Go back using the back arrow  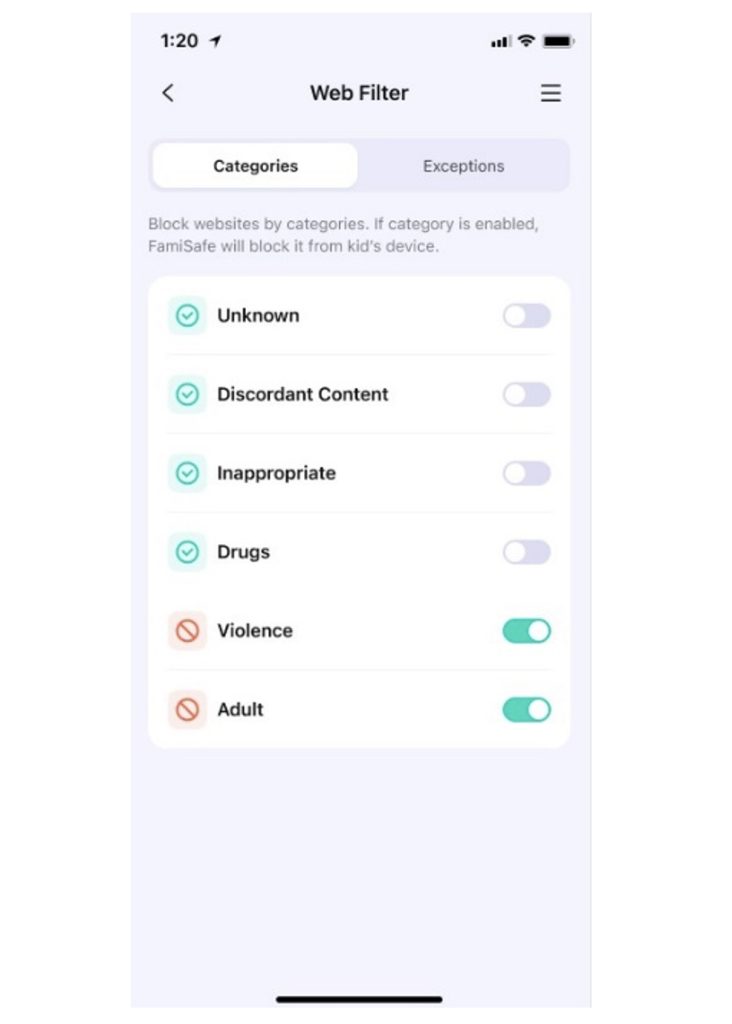[x=168, y=93]
